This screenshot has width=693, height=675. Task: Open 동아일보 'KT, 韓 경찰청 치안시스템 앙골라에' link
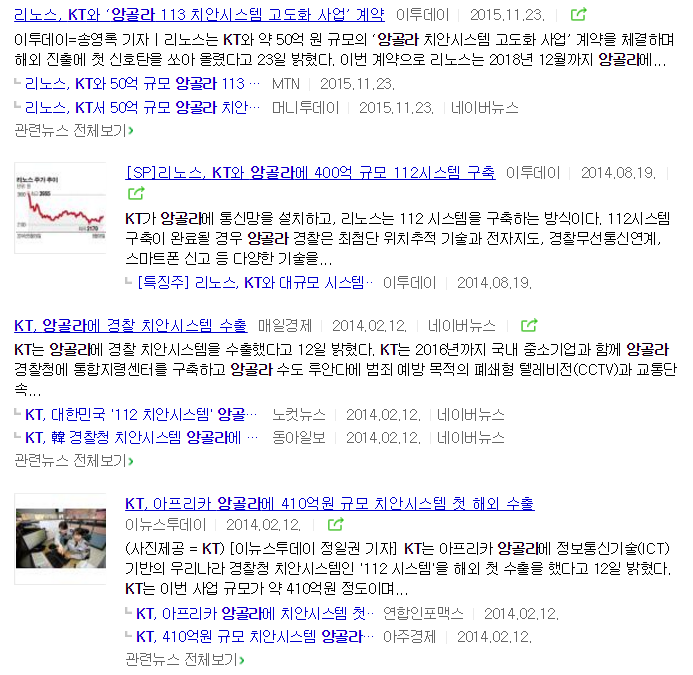(135, 437)
